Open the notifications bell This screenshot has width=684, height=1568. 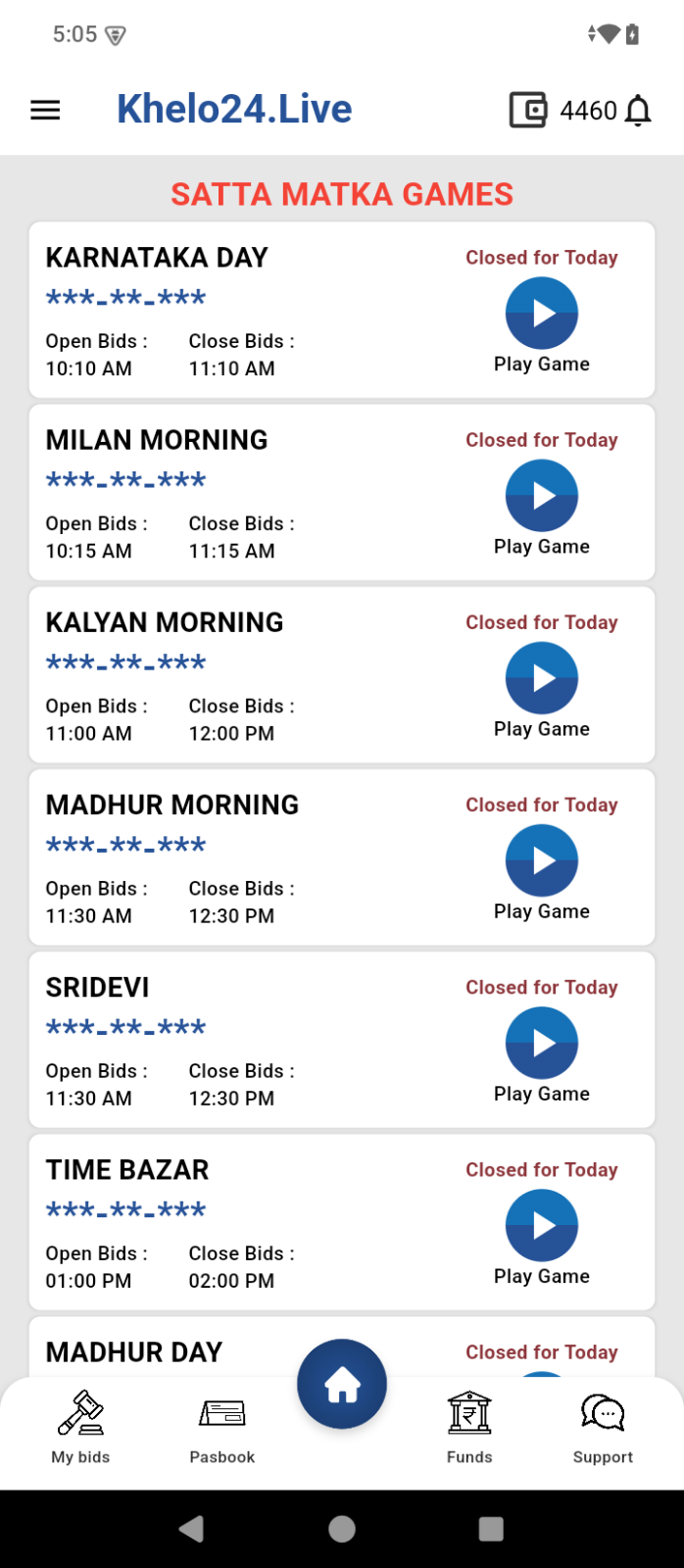point(638,111)
